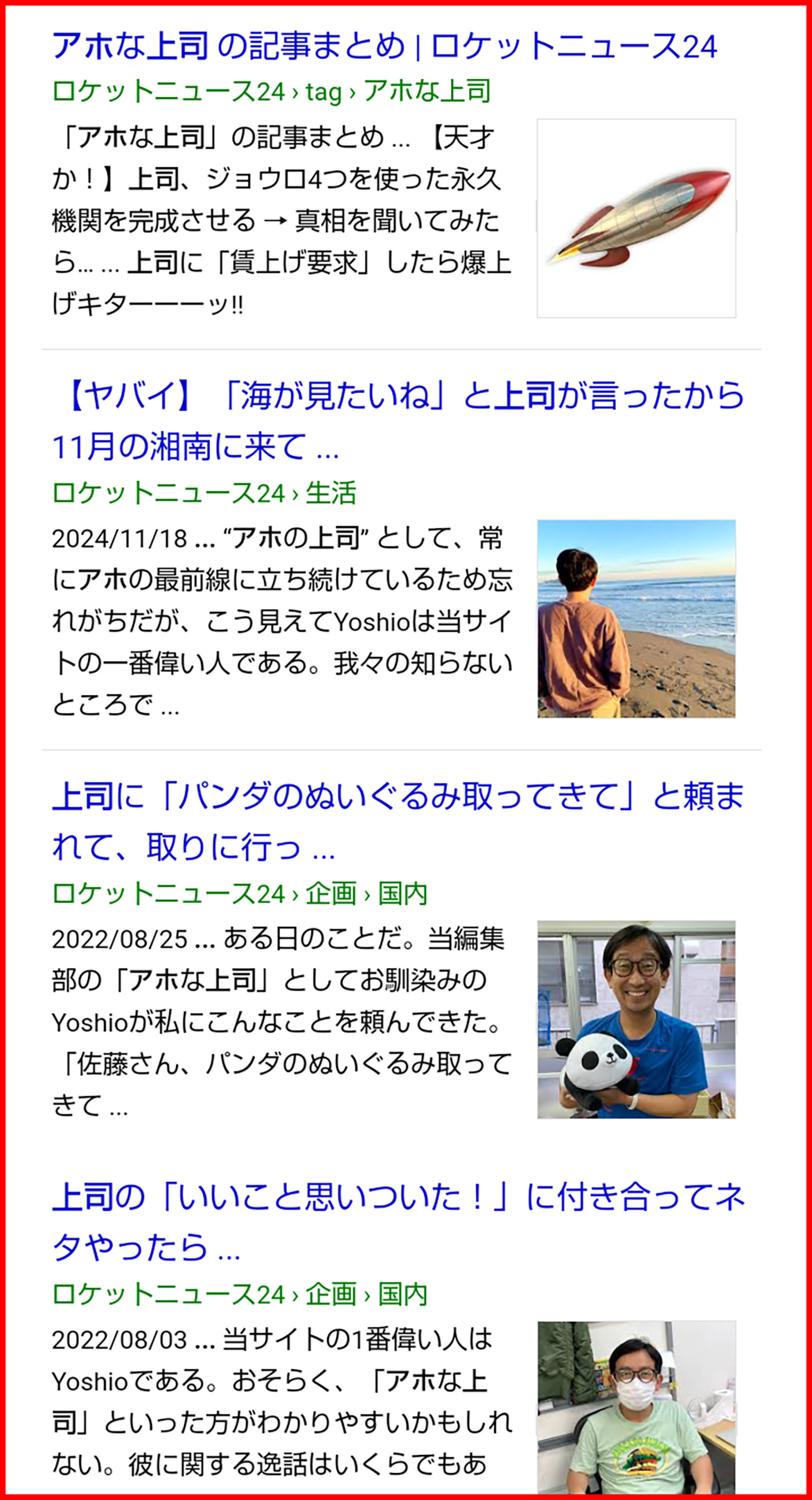The height and width of the screenshot is (1500, 812).
Task: Follow the ロケットニュース24 › tag › アホな上司 breadcrumb
Action: [271, 91]
